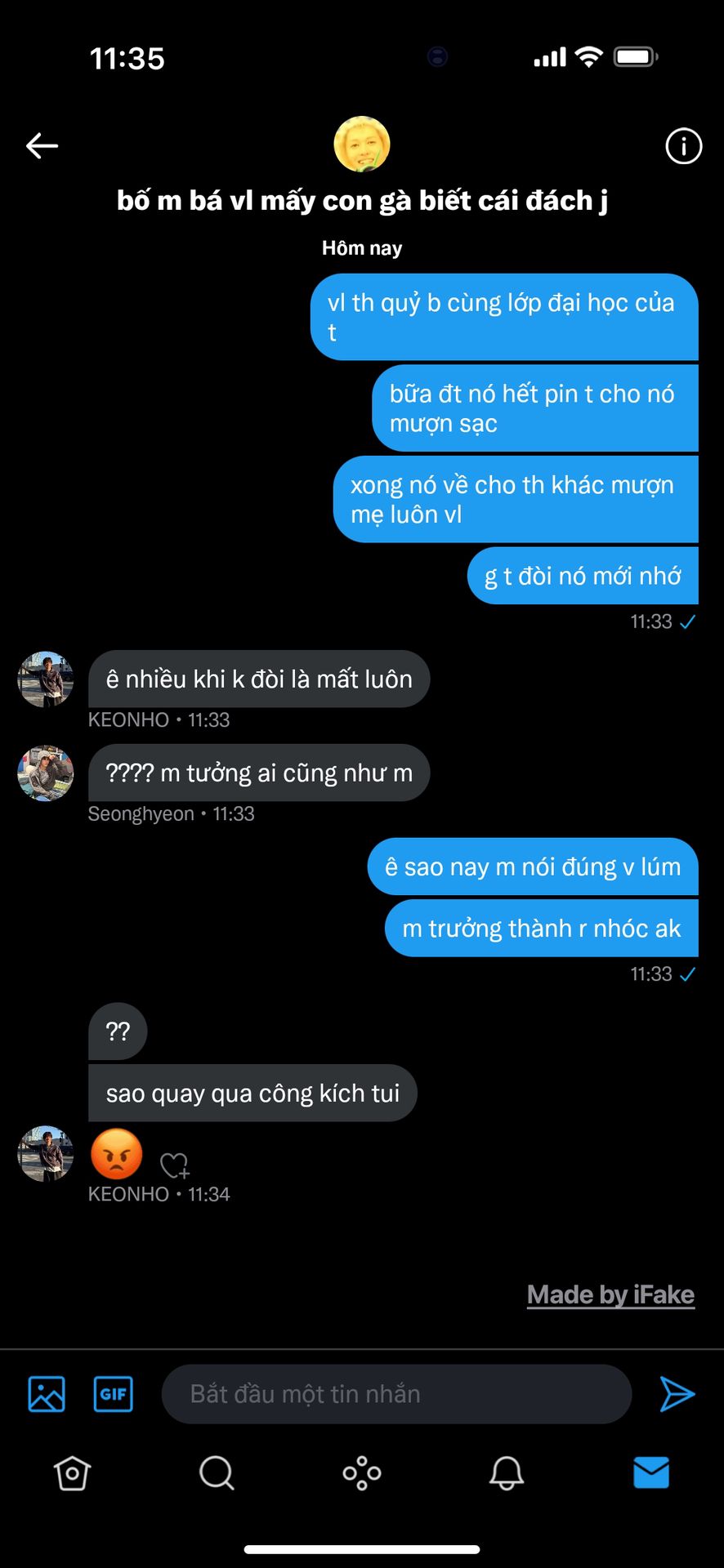Screen dimensions: 724x1568
Task: View Seonghyeon's profile picture
Action: tap(46, 773)
